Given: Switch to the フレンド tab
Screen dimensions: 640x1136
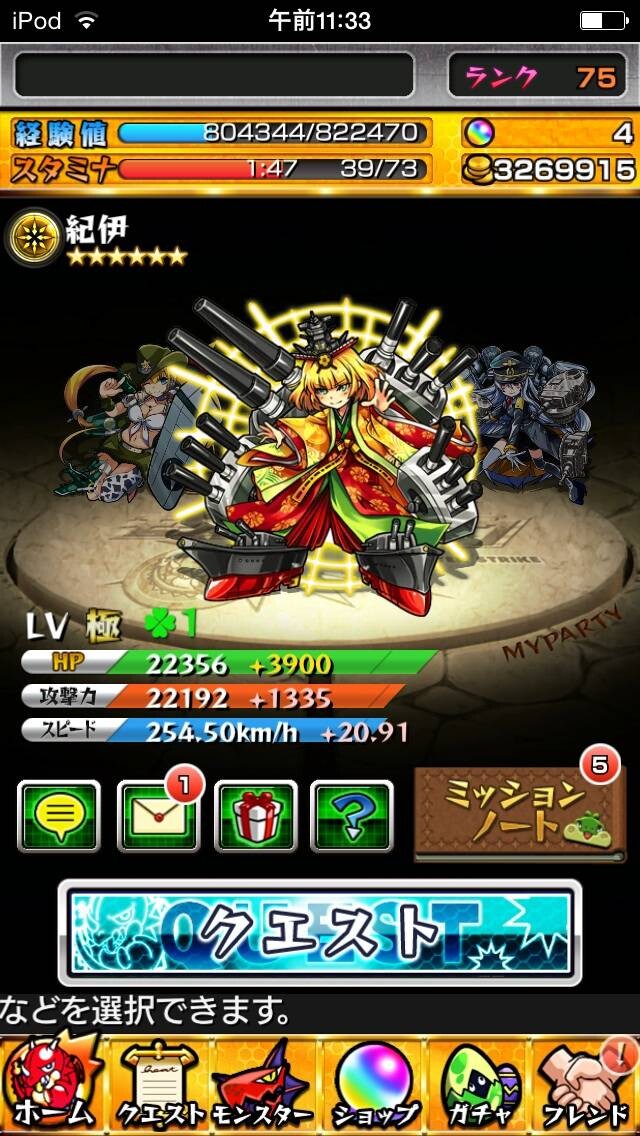Looking at the screenshot, I should point(586,1085).
